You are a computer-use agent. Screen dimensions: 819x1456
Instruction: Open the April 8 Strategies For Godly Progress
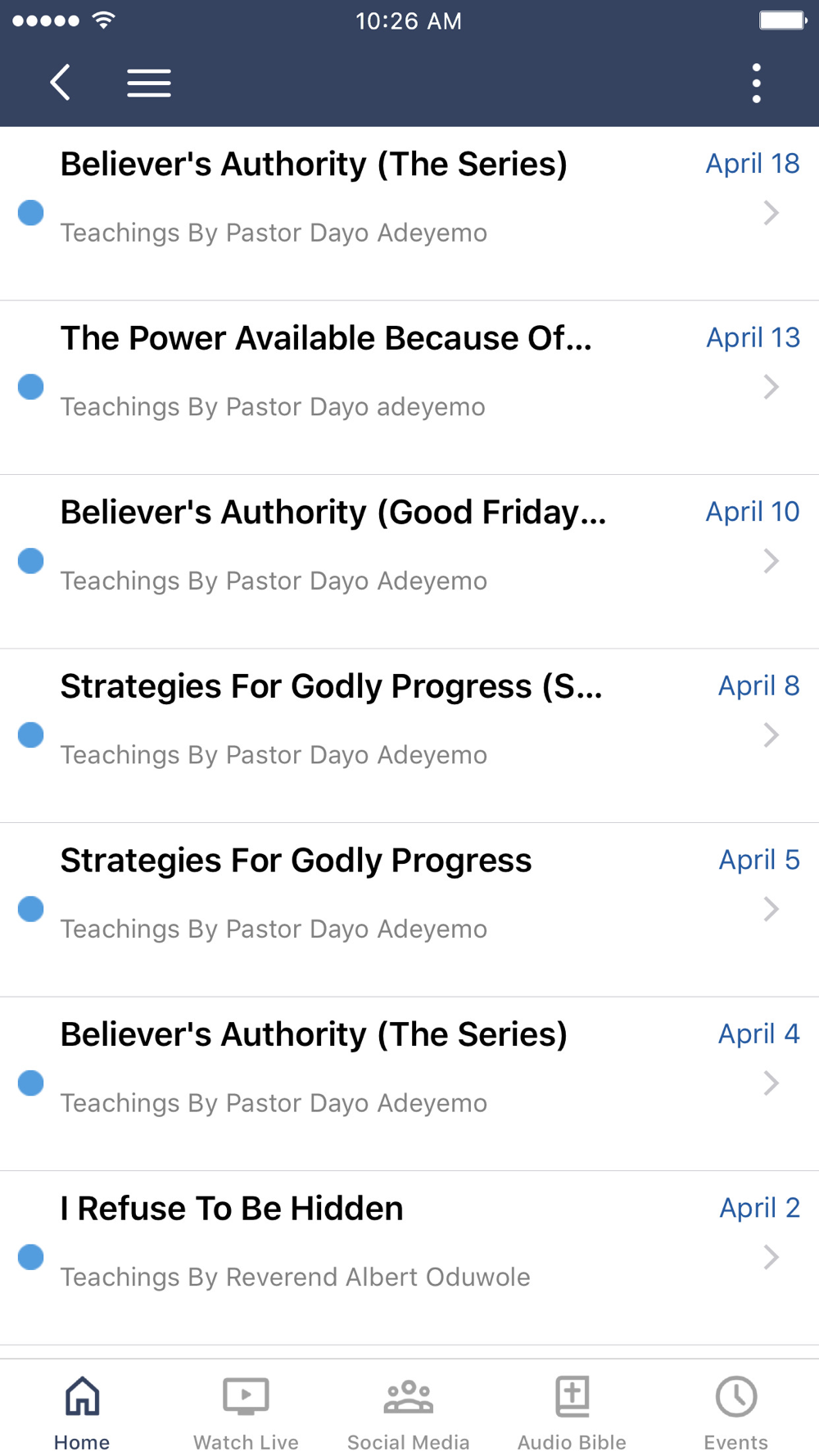[x=409, y=736]
